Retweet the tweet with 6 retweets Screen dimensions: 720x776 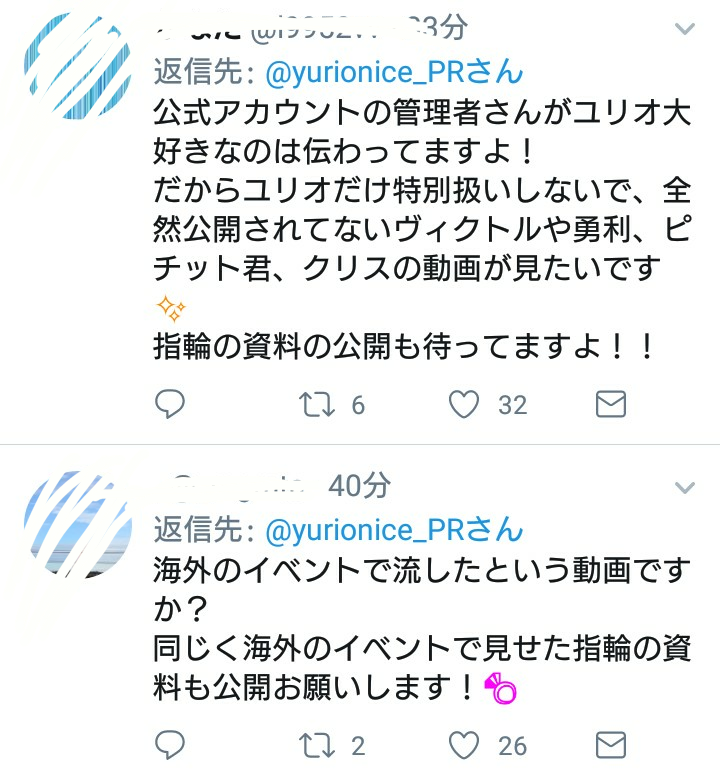(x=317, y=404)
